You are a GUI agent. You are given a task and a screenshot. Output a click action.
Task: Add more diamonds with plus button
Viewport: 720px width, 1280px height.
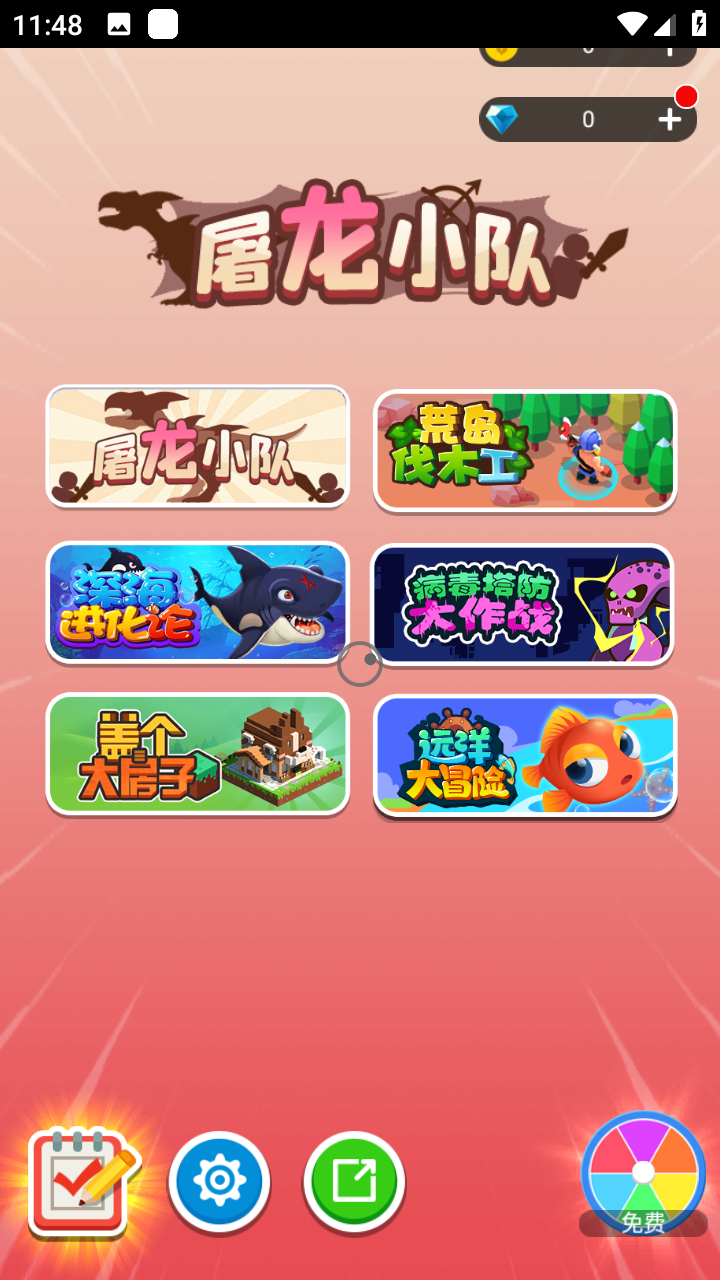click(x=669, y=120)
